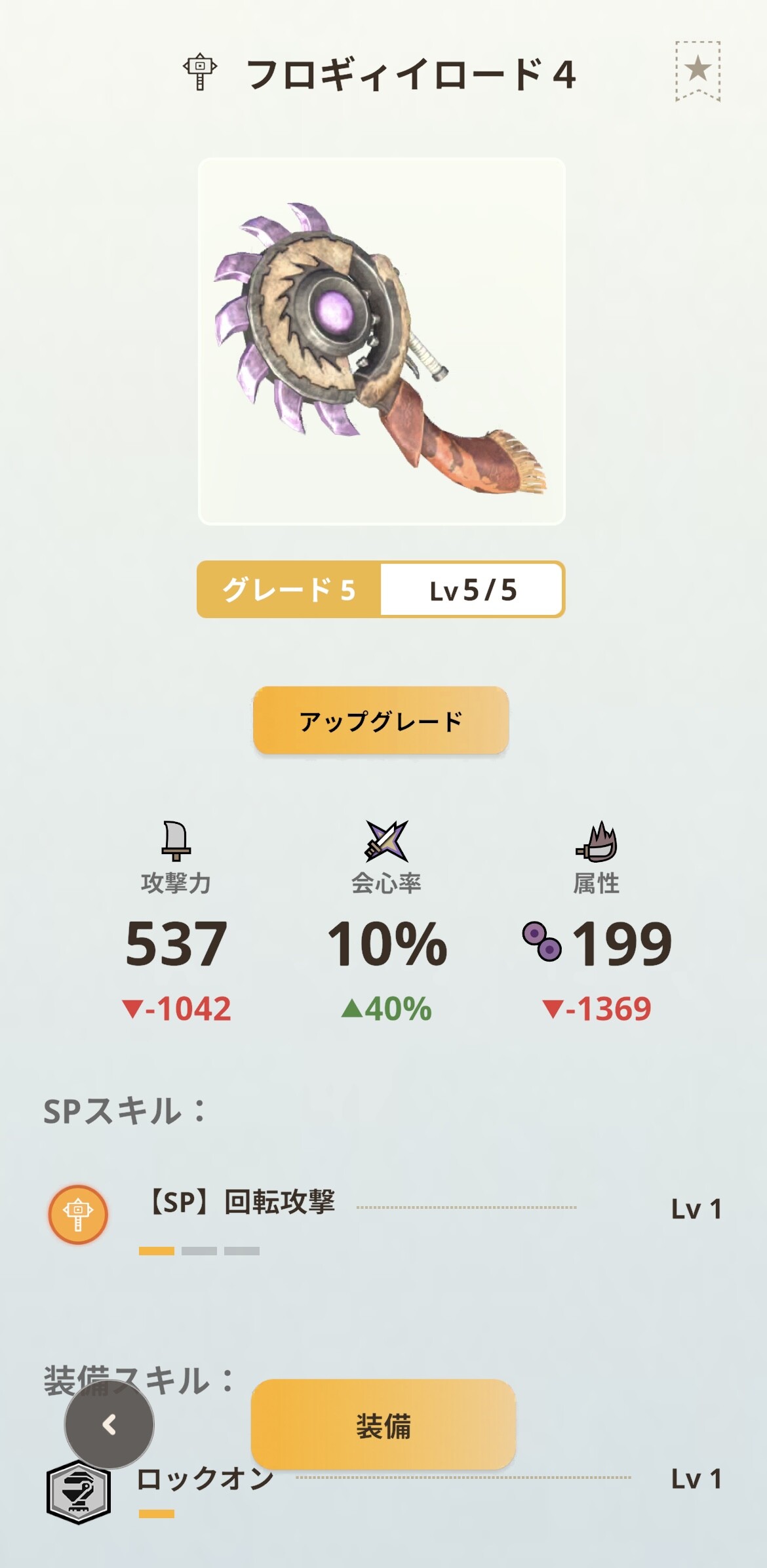Equip the weapon with 装備 button
Image resolution: width=767 pixels, height=1568 pixels.
[383, 1424]
